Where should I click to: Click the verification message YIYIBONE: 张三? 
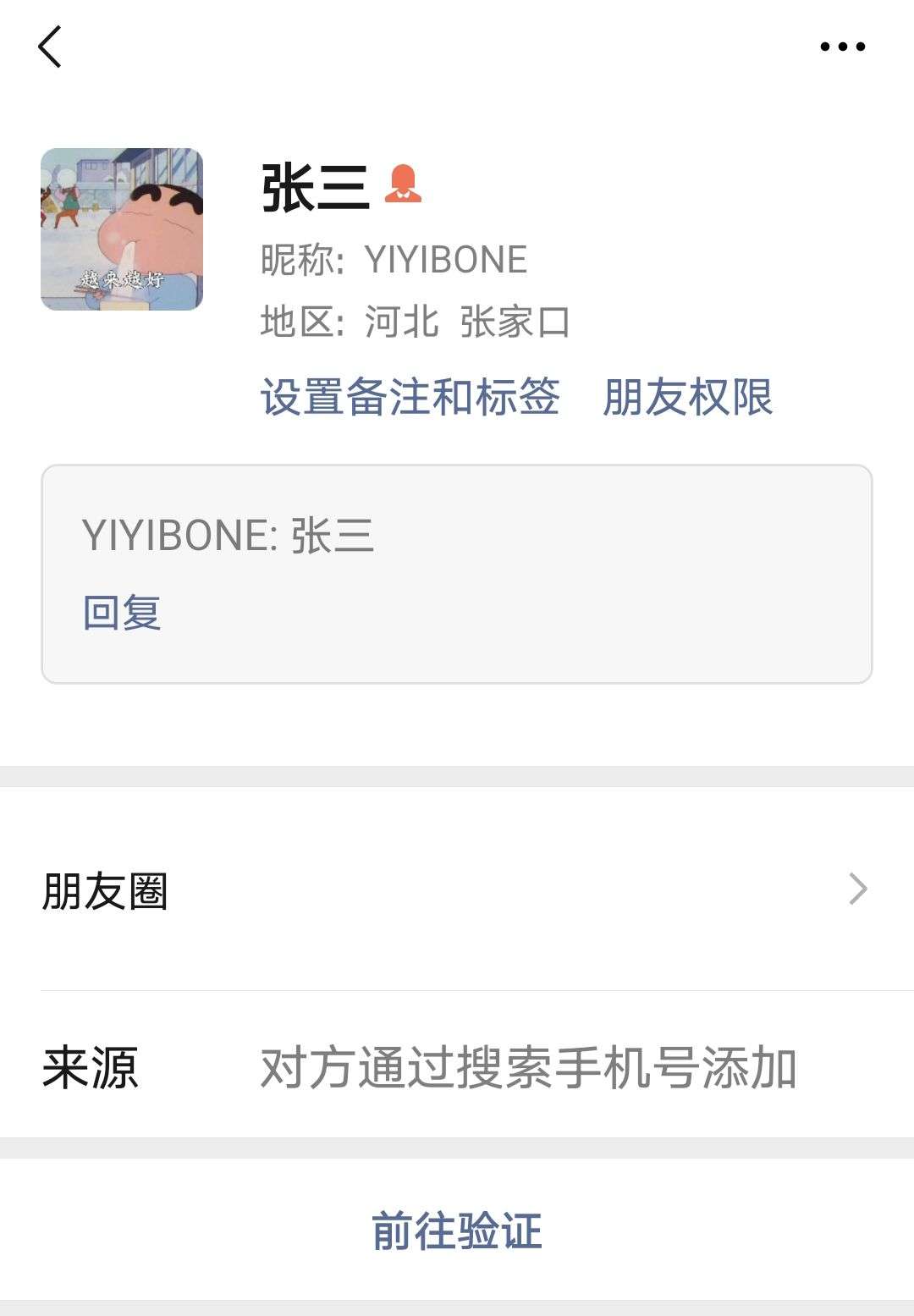coord(231,535)
